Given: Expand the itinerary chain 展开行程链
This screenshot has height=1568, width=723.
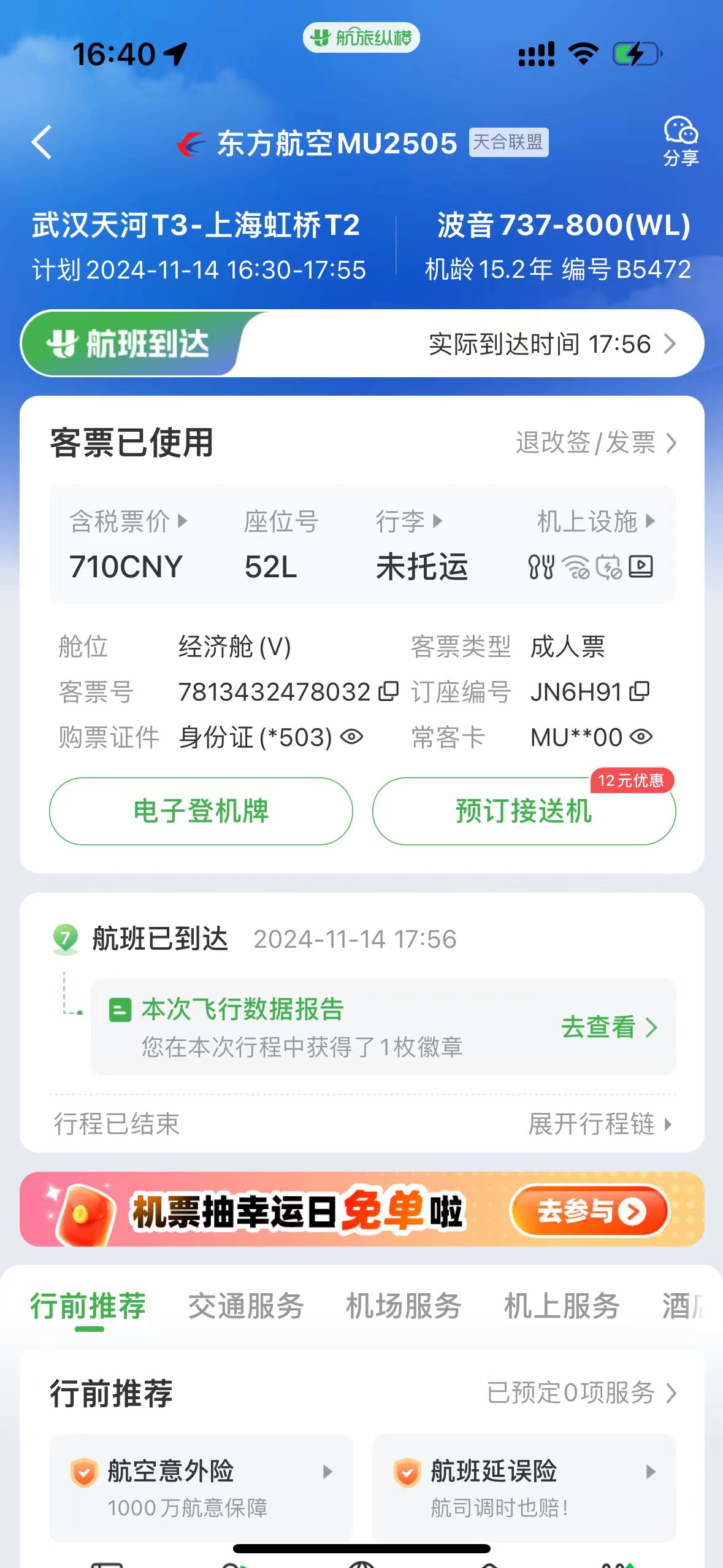Looking at the screenshot, I should (600, 1124).
